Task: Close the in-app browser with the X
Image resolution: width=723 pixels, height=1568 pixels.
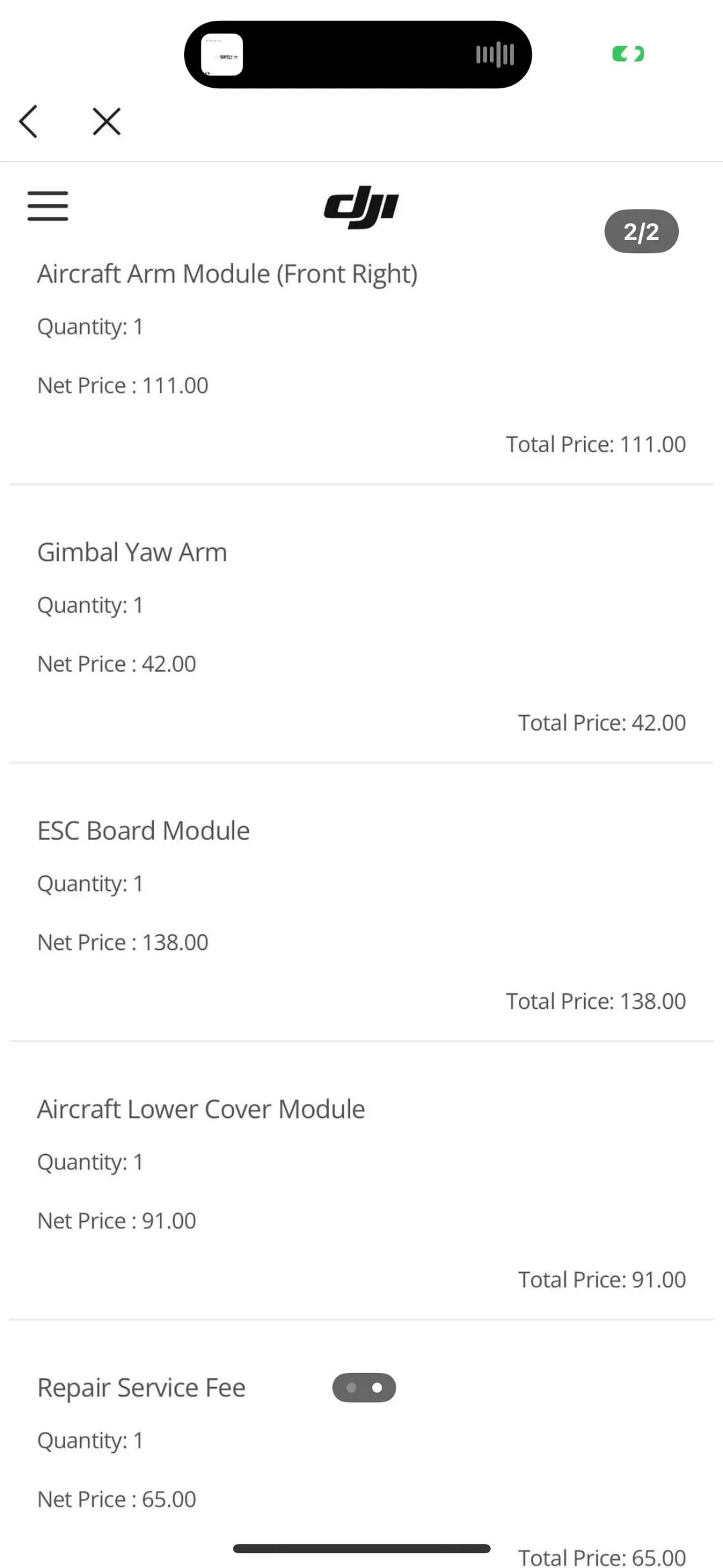Action: (106, 122)
